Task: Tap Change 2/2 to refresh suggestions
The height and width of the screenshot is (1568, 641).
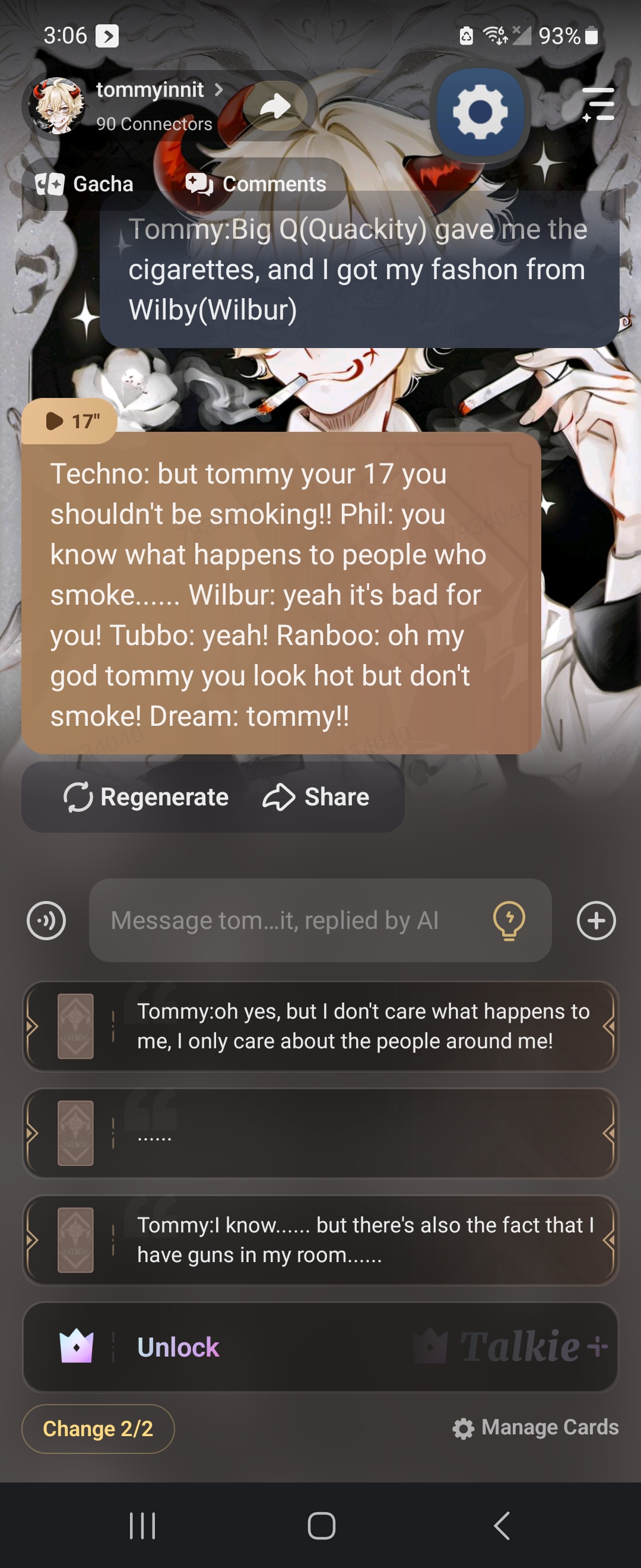Action: pyautogui.click(x=98, y=1428)
